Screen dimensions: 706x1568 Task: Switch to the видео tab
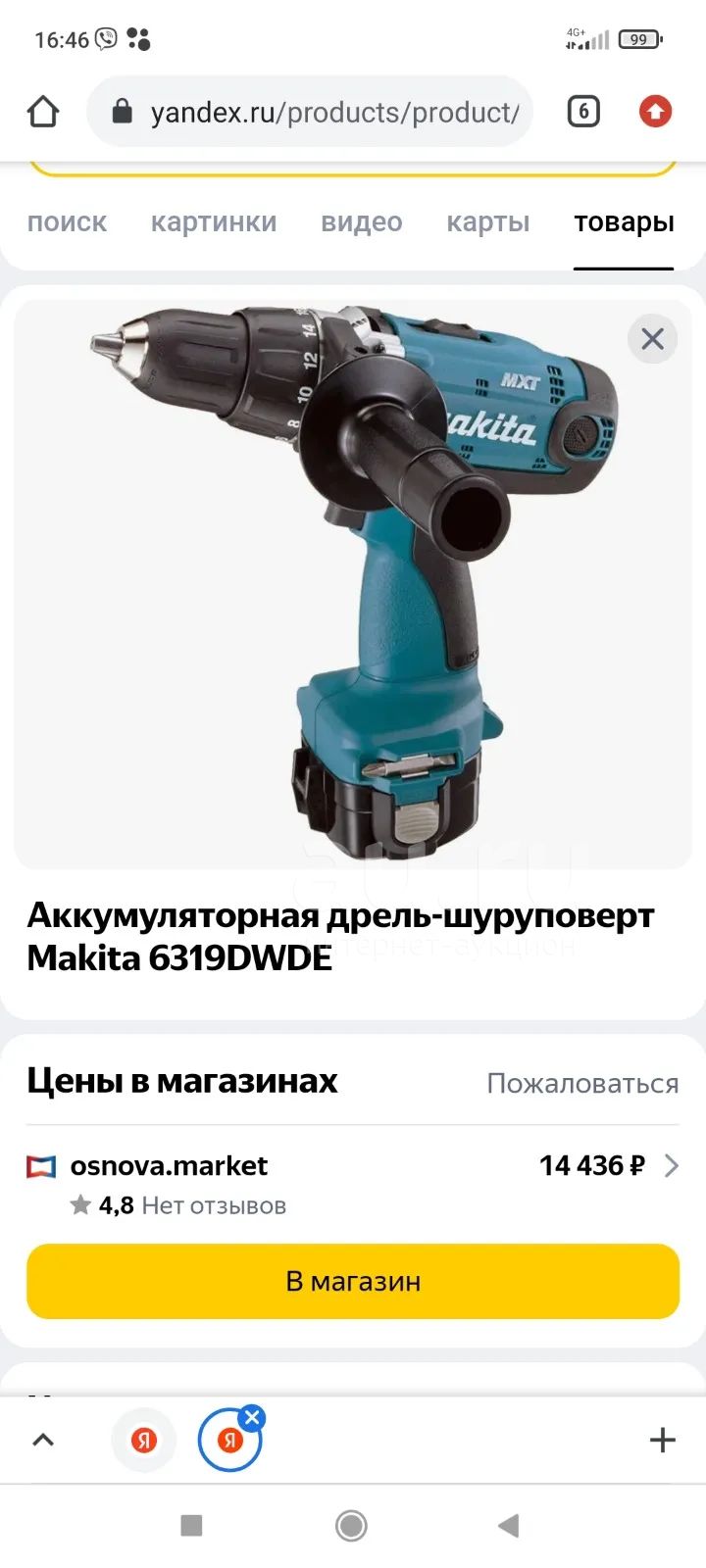pos(362,222)
